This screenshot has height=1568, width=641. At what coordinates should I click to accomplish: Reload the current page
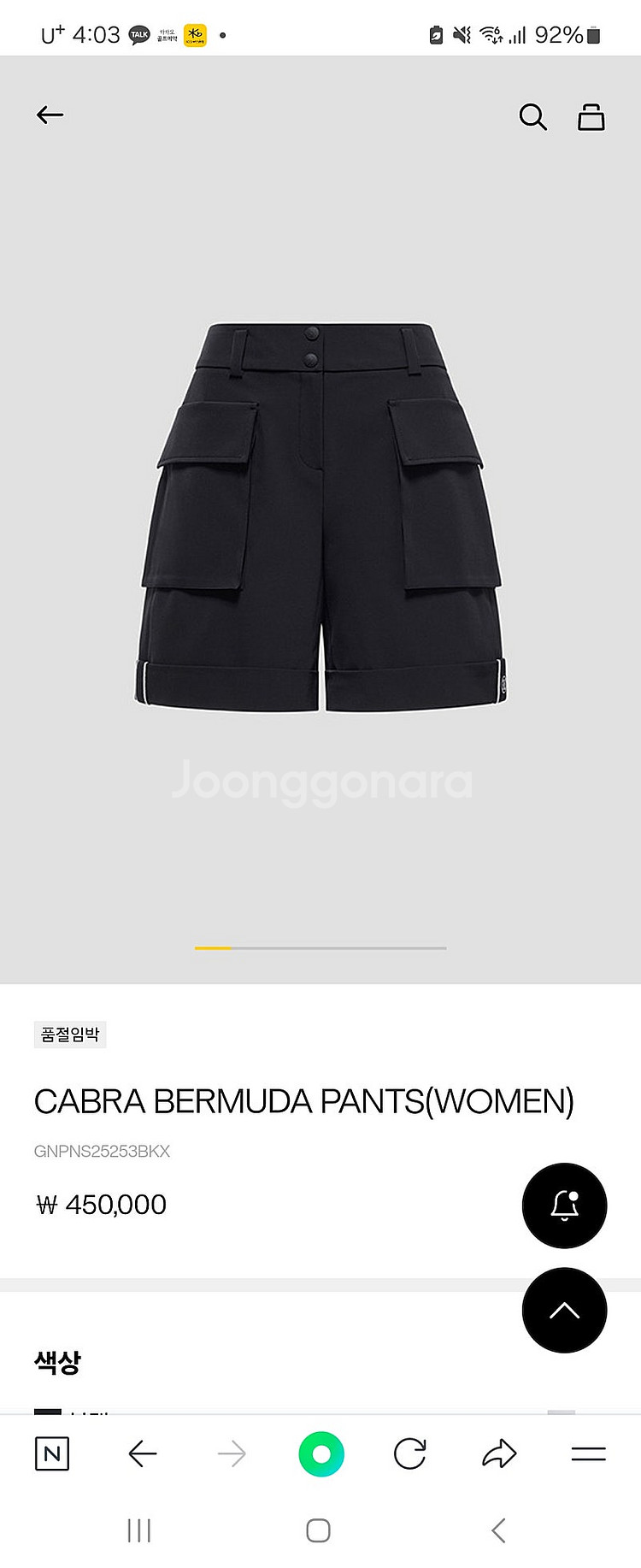pyautogui.click(x=410, y=1453)
